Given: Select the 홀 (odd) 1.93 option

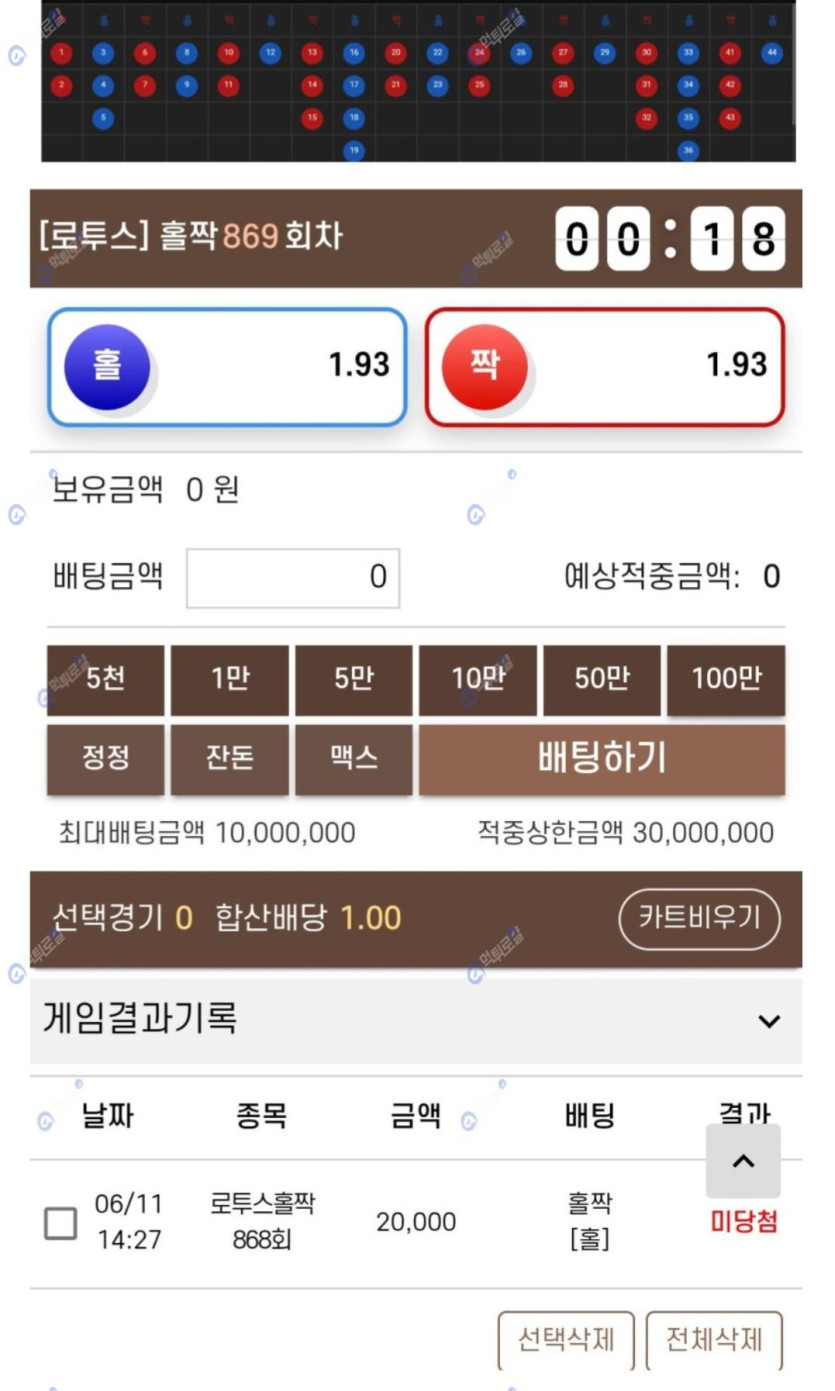Looking at the screenshot, I should 227,367.
